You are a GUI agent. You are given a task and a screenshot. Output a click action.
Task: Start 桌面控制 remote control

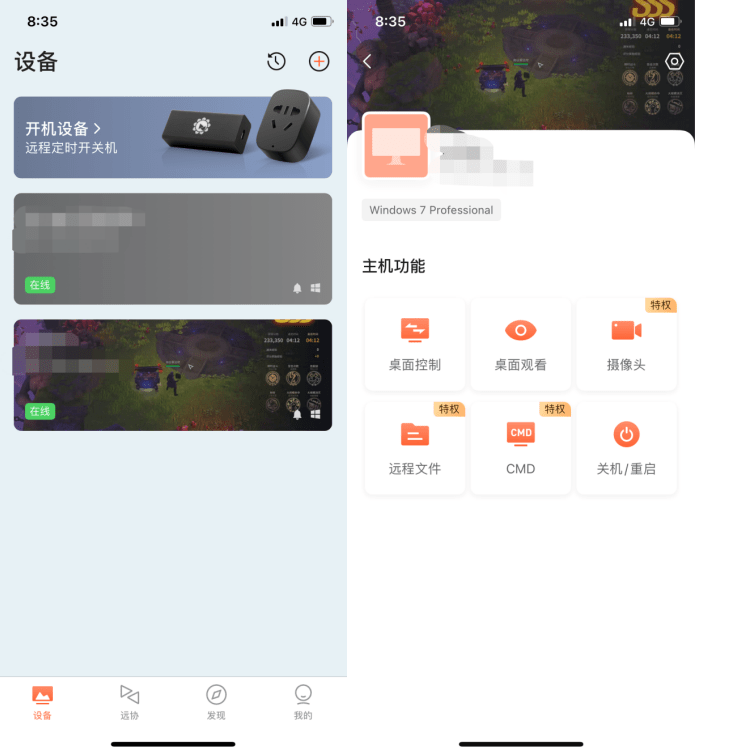[x=415, y=344]
